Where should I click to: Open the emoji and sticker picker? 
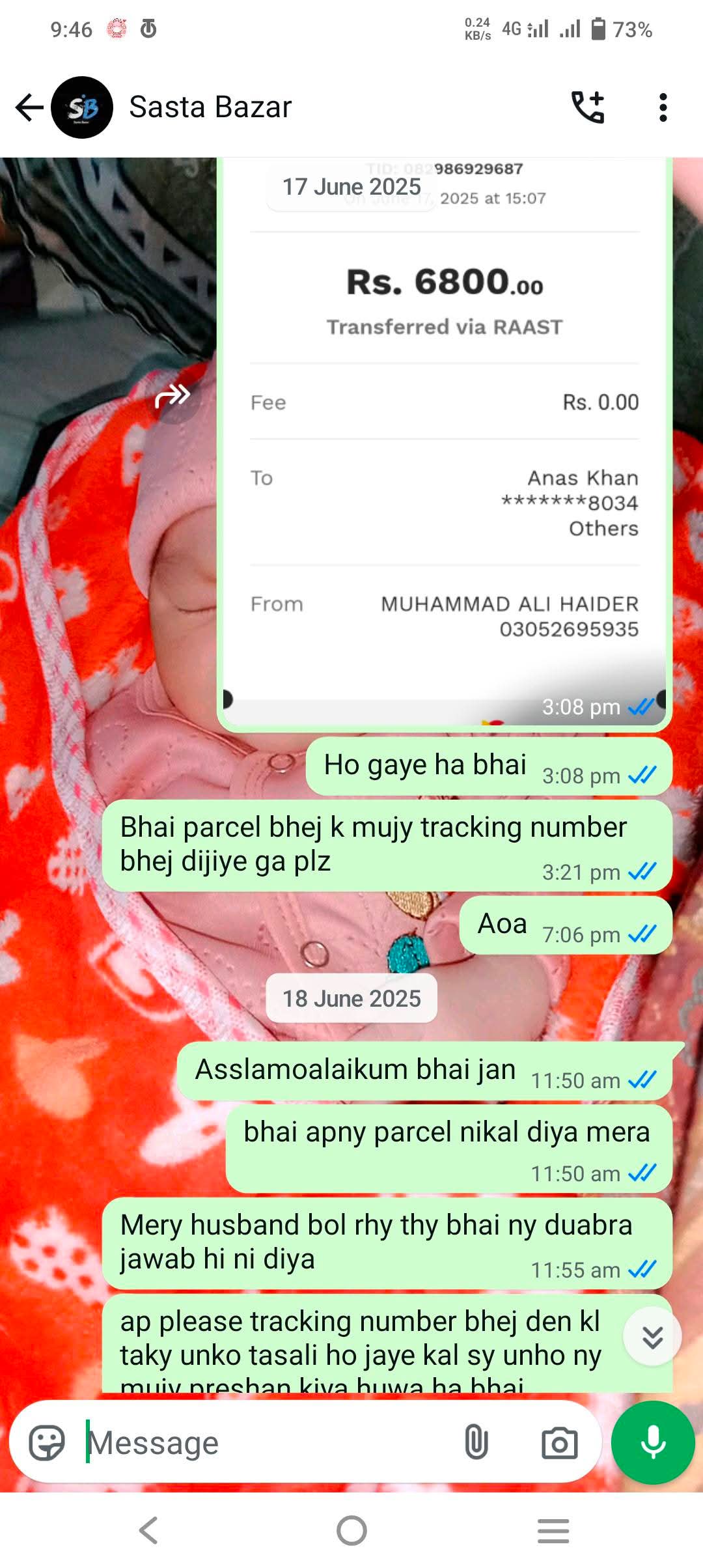click(x=47, y=1443)
